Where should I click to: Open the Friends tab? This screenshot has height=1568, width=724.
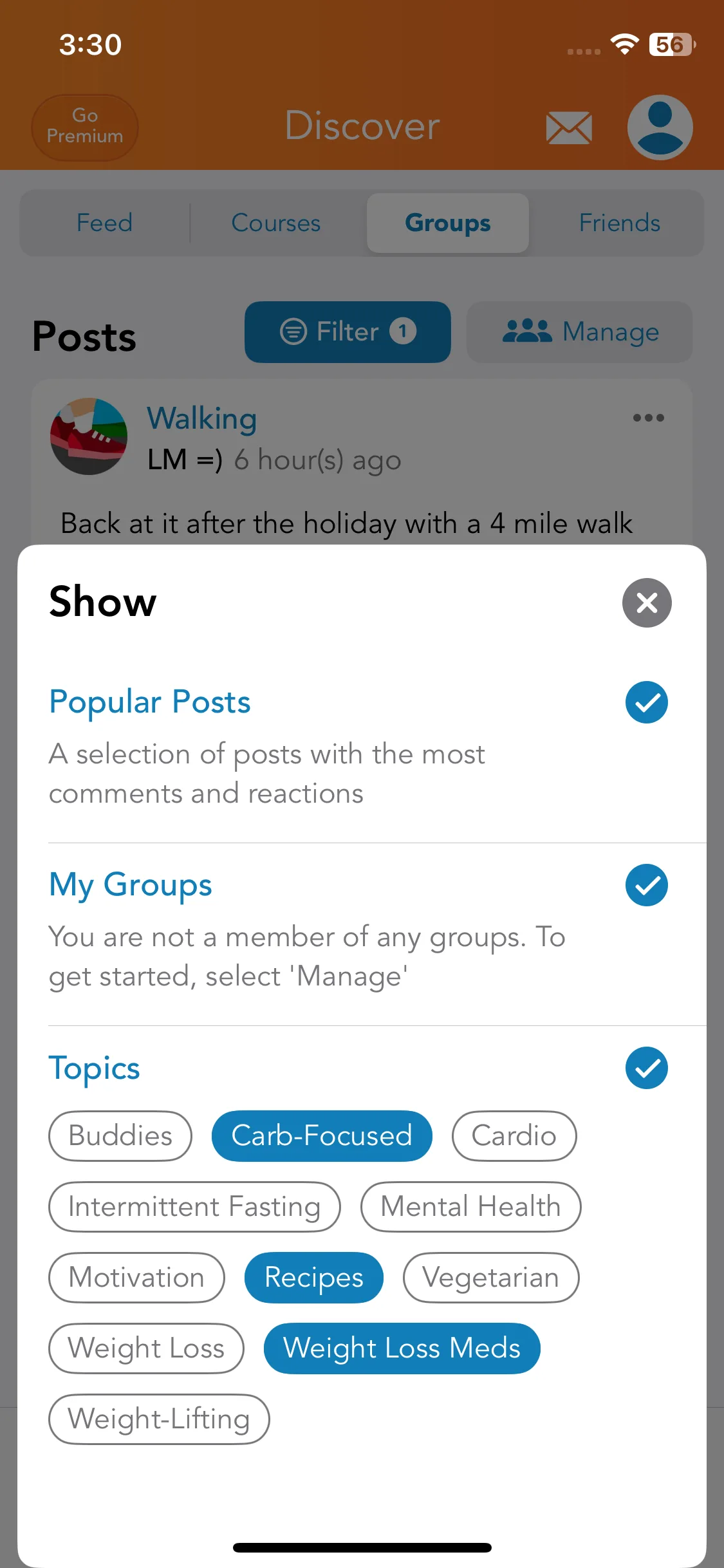click(x=618, y=223)
